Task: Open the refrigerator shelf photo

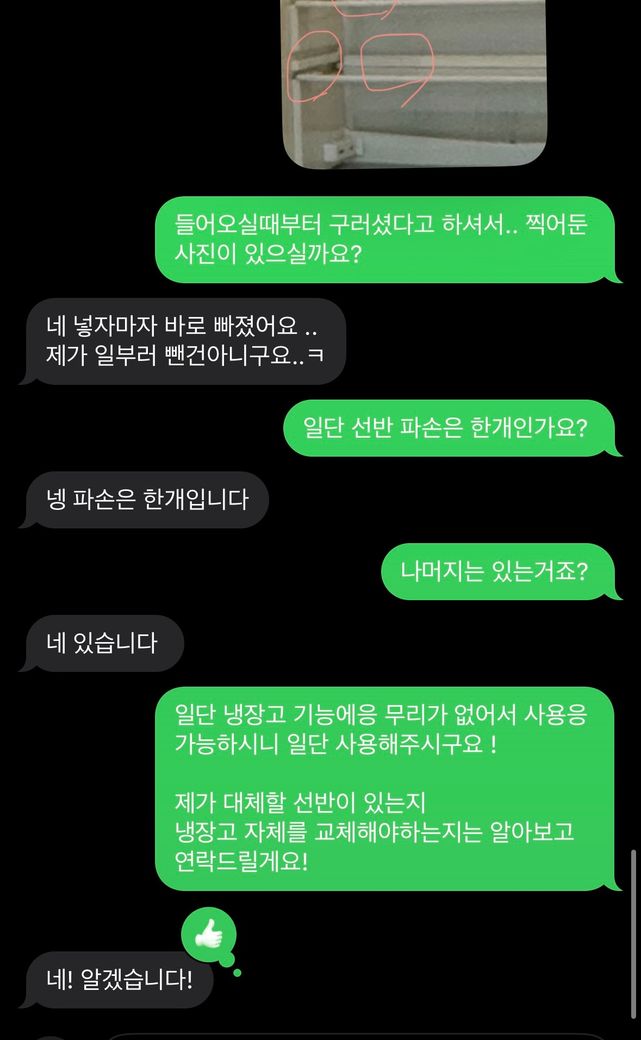Action: click(414, 80)
